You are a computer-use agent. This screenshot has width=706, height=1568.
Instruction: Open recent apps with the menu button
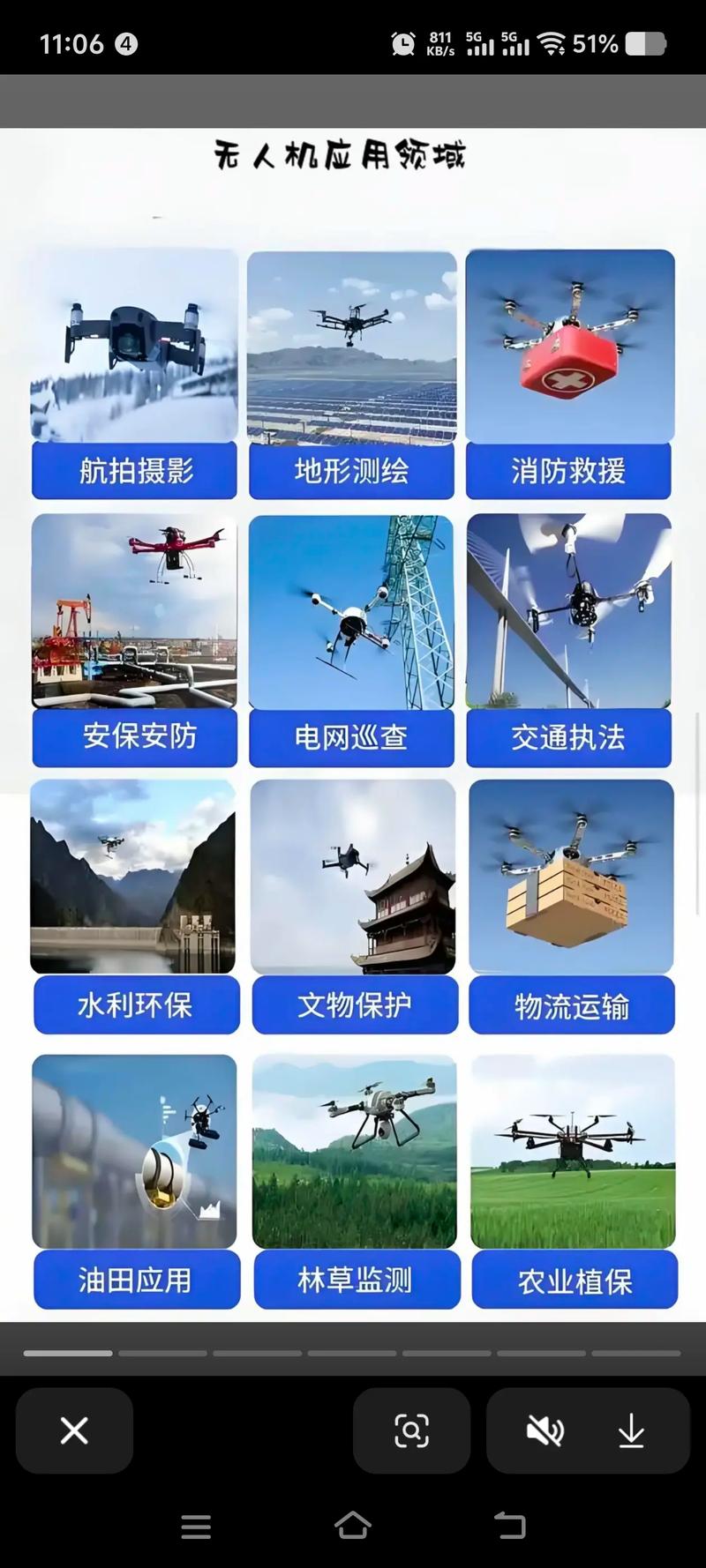tap(196, 1527)
